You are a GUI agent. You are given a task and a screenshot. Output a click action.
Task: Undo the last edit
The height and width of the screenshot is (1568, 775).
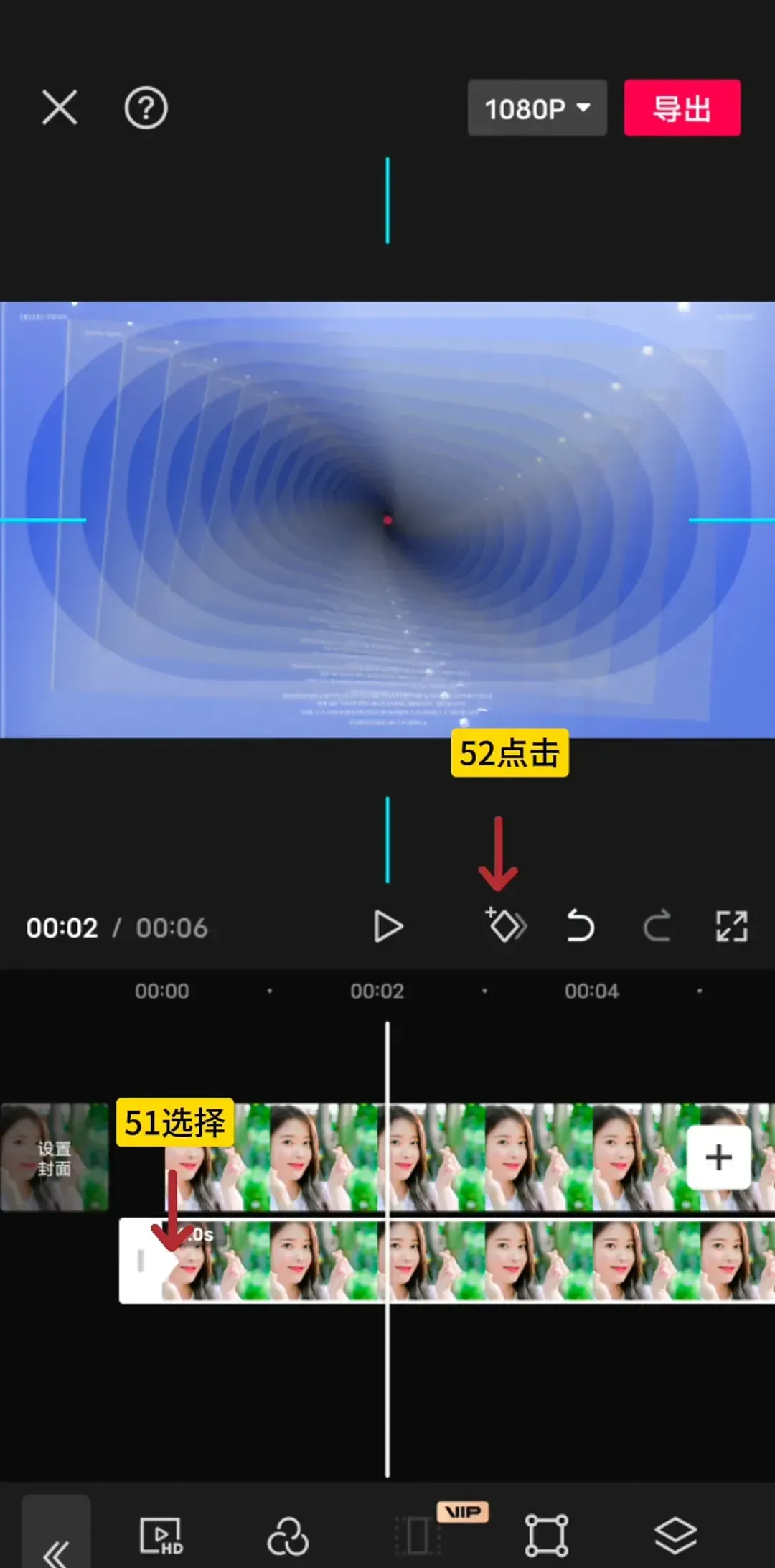coord(580,925)
